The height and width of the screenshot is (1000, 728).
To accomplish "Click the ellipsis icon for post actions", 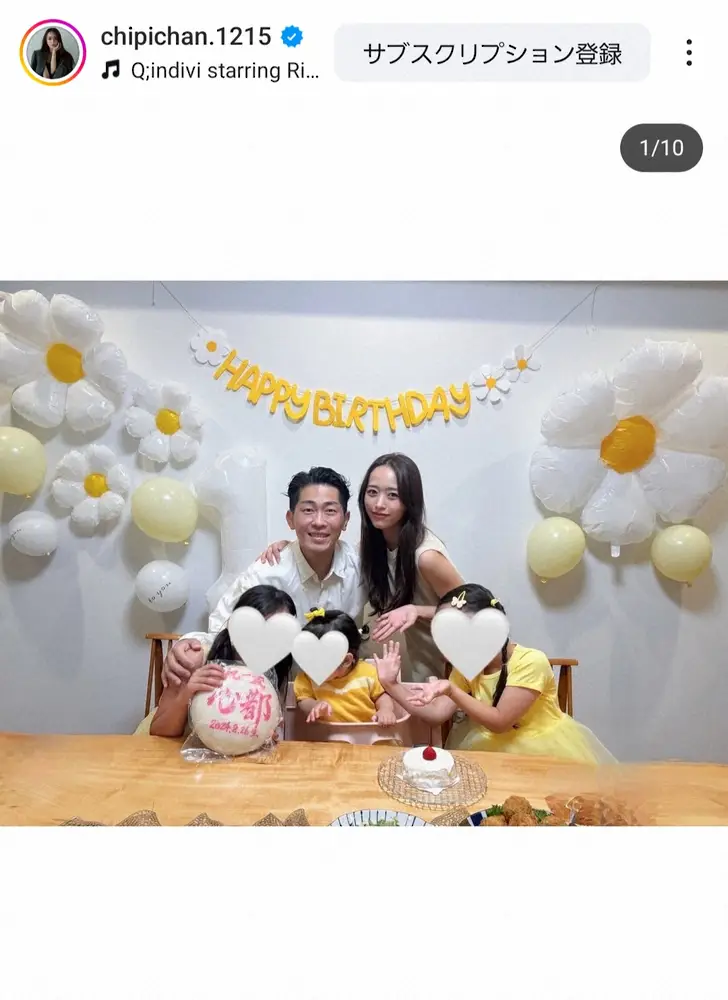I will (x=689, y=54).
